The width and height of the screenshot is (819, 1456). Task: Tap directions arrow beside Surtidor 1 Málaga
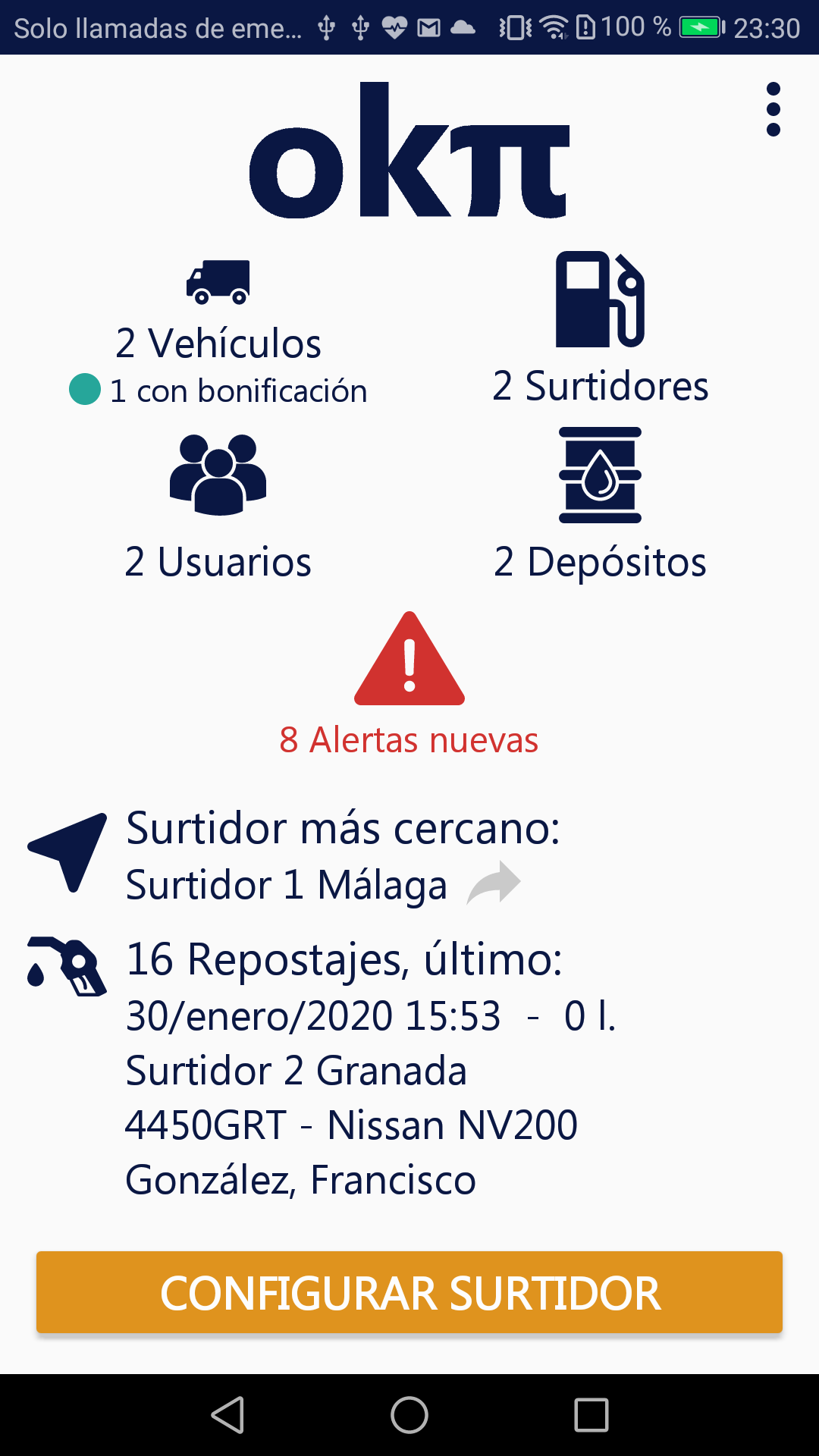pyautogui.click(x=494, y=883)
